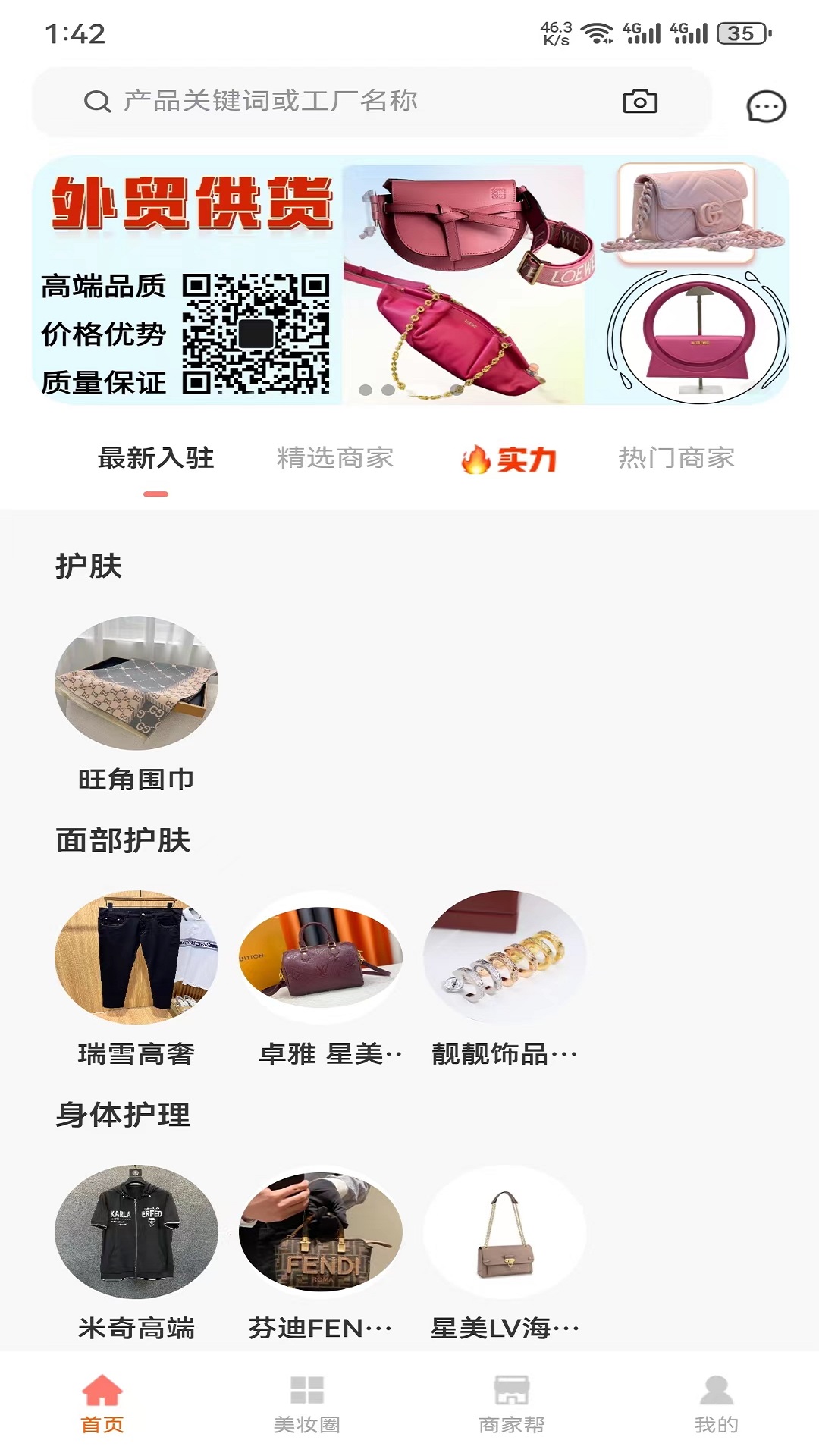Select the 实力 merchants tab
Viewport: 819px width, 1456px height.
point(529,458)
